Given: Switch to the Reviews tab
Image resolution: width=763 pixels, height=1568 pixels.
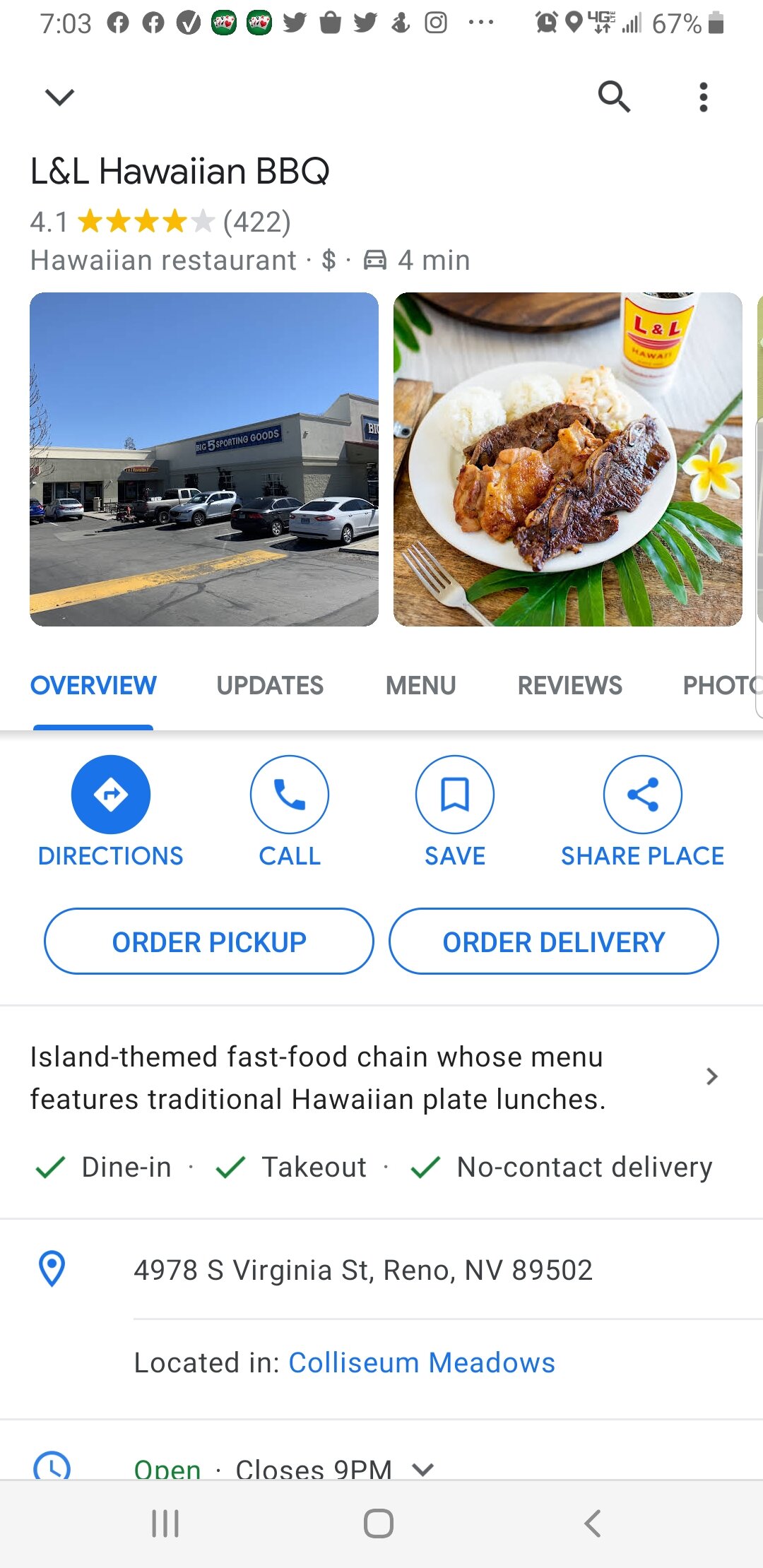Looking at the screenshot, I should [569, 685].
